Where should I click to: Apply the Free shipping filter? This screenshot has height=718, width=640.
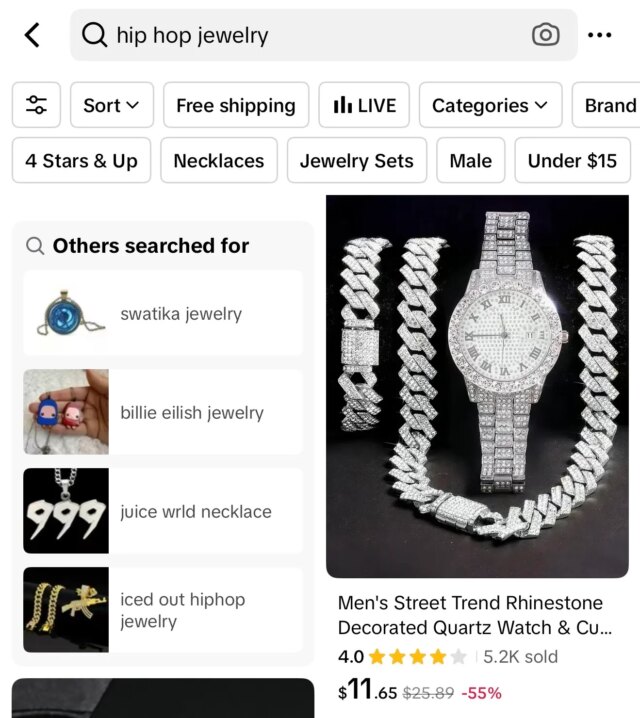(235, 105)
